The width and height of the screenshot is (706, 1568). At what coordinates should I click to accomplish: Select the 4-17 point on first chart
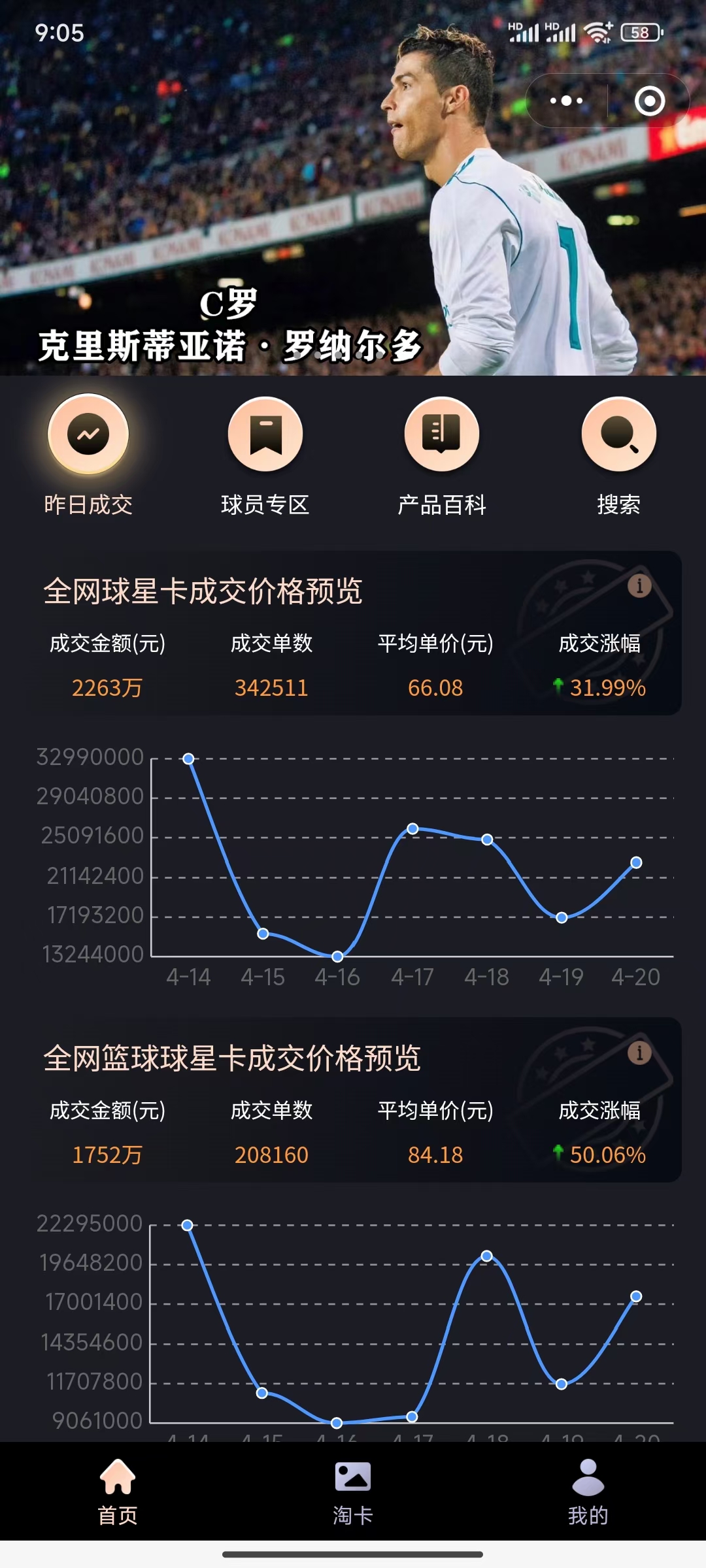[x=412, y=828]
